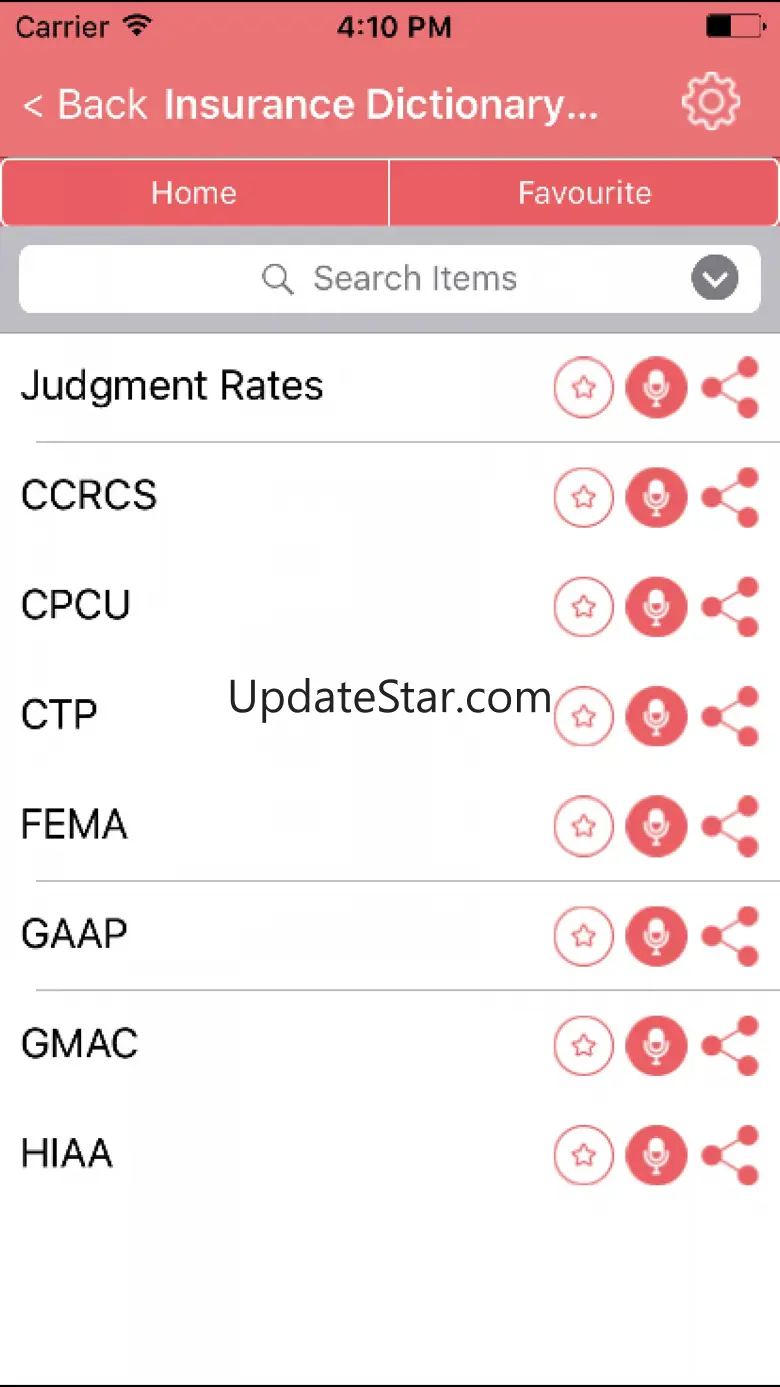Open the settings gear icon

click(x=710, y=102)
